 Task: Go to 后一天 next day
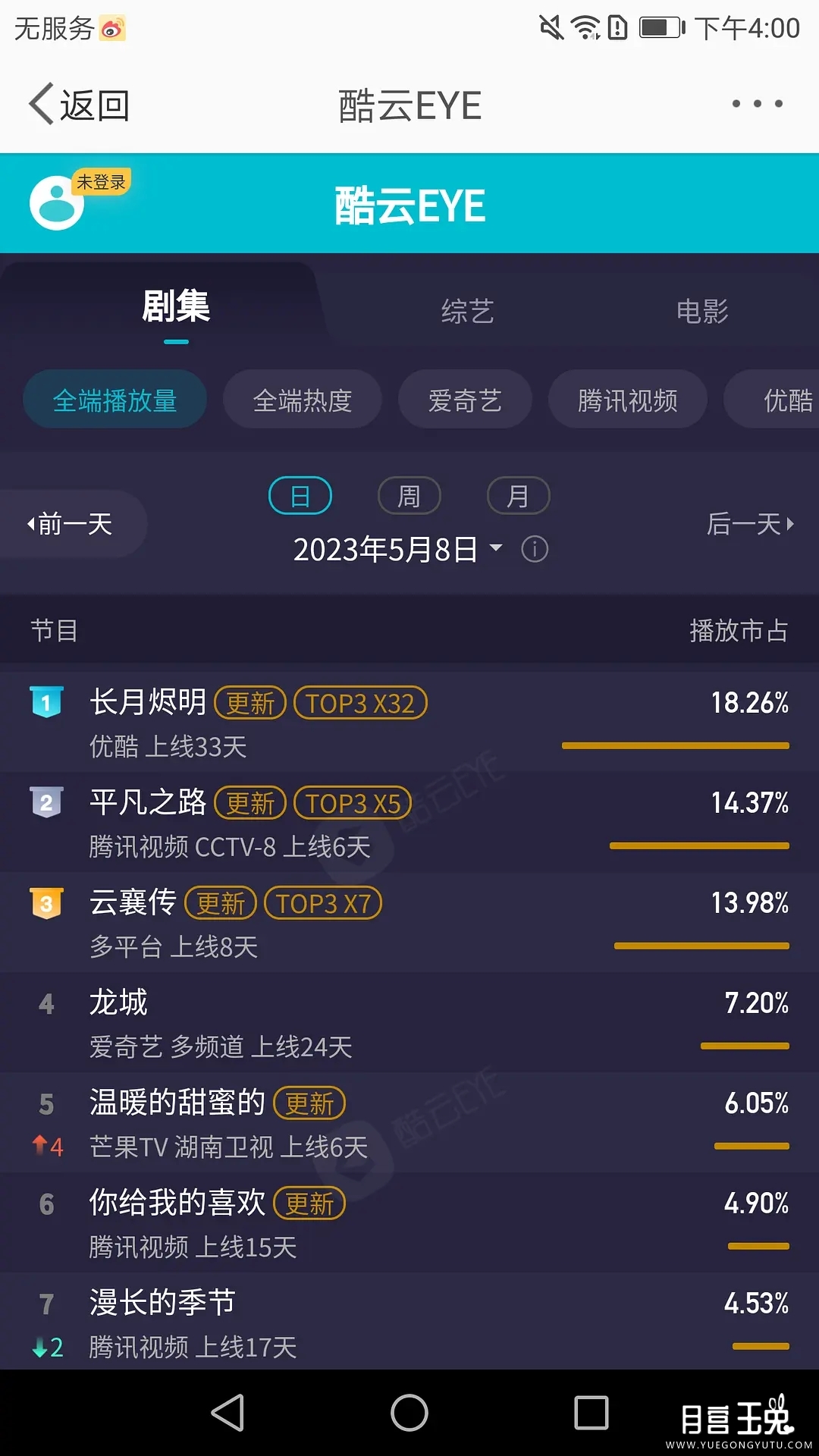(x=749, y=524)
